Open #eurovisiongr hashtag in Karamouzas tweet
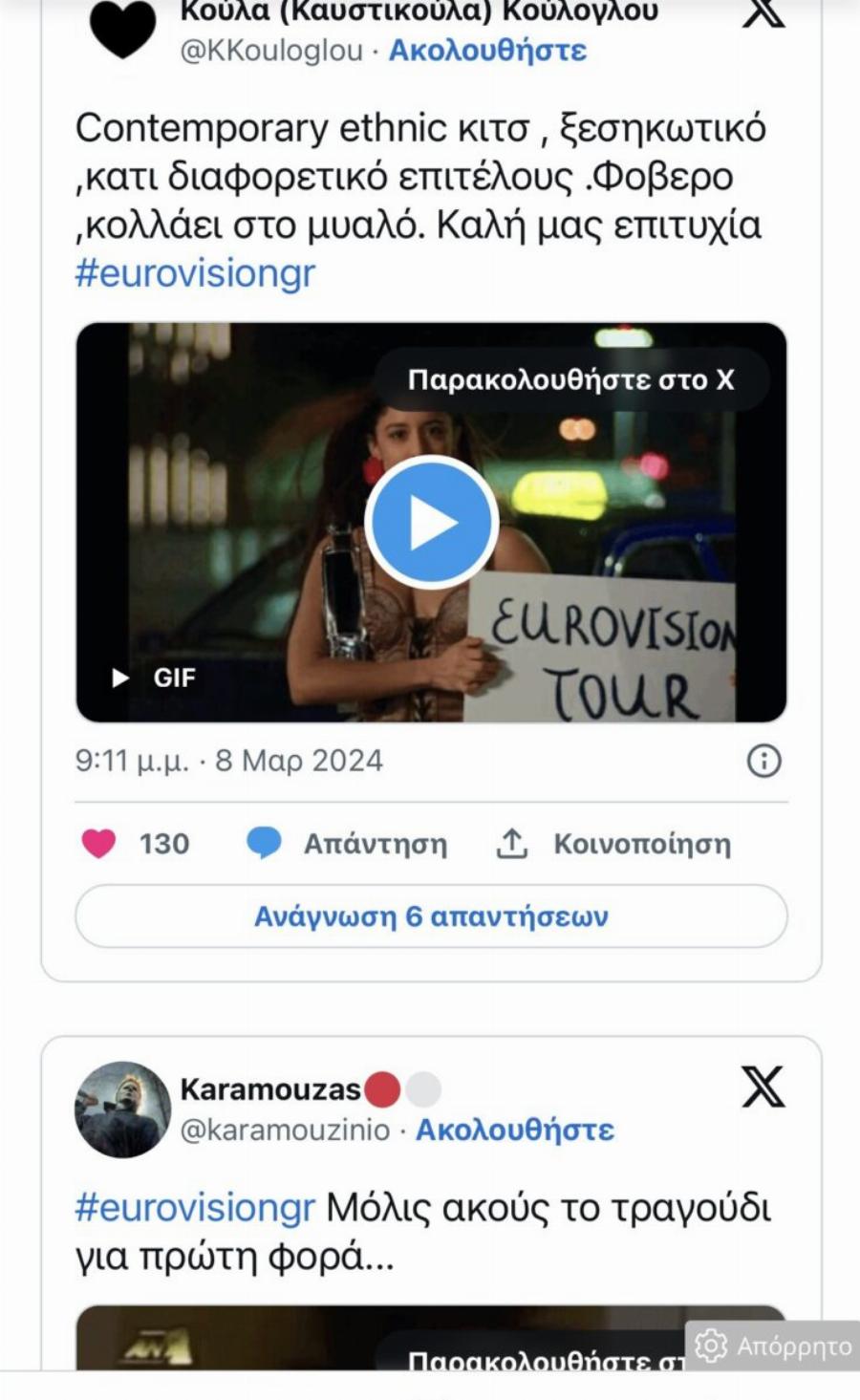Viewport: 860px width, 1400px height. 195,1208
